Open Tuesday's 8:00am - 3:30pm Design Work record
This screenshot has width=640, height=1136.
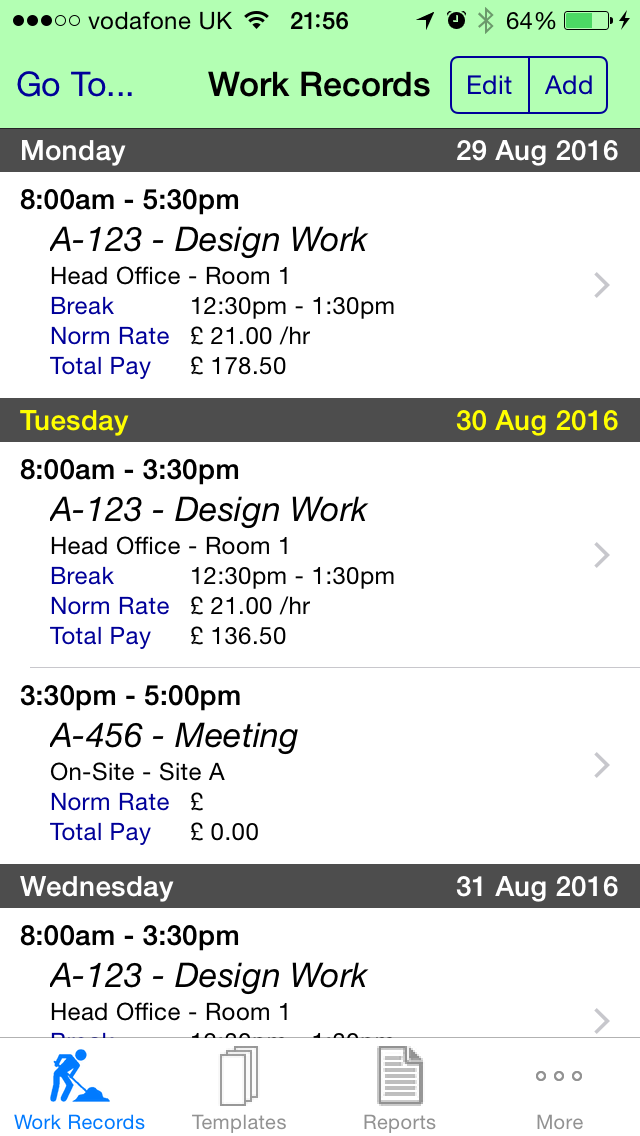click(x=320, y=555)
